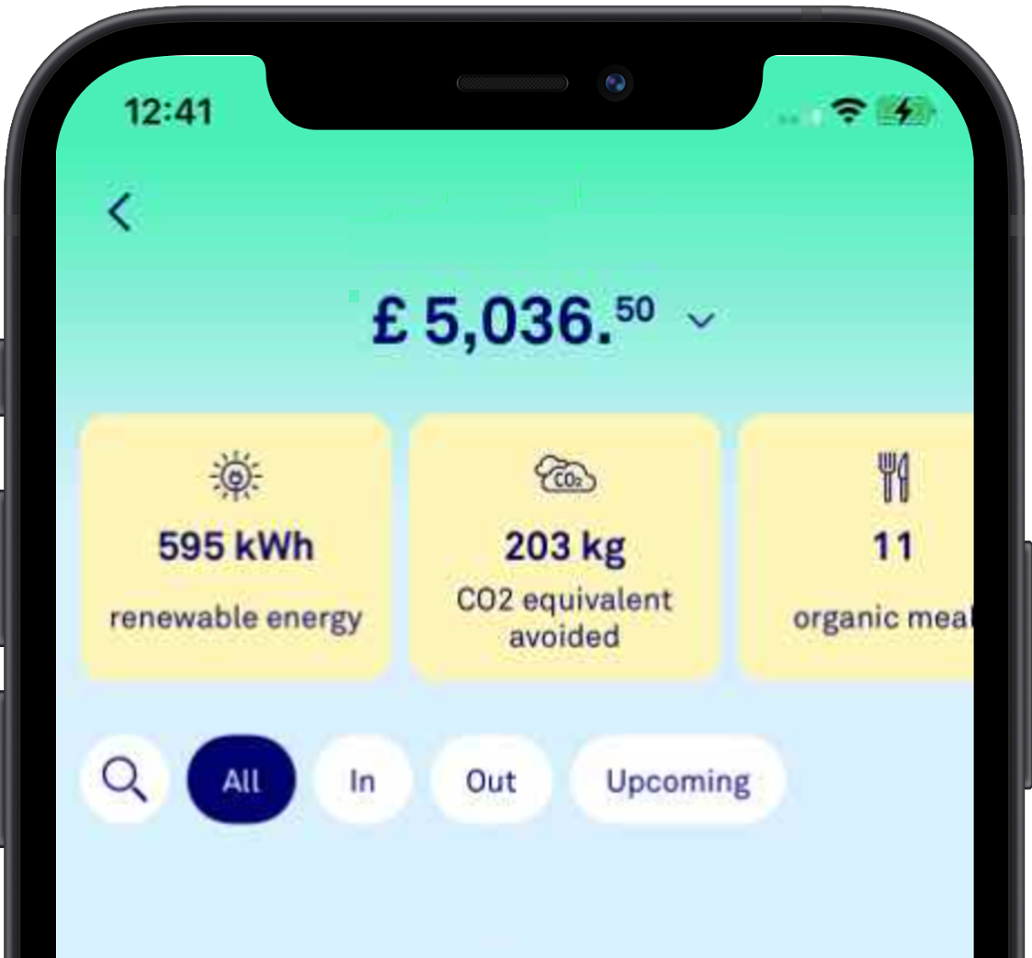Go back using the arrow icon
Screen dimensions: 1032x958
coord(120,213)
